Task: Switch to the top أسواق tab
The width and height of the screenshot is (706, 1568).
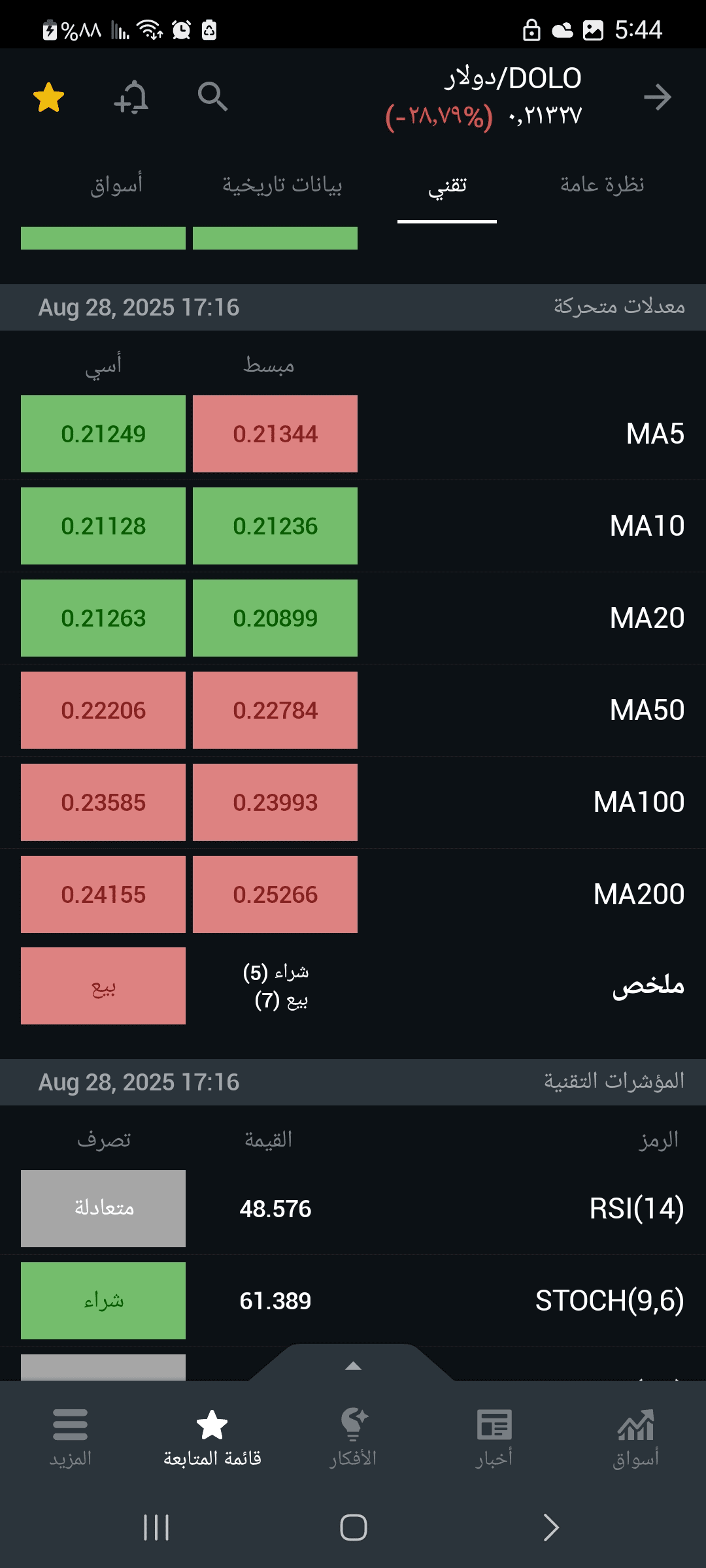Action: 116,185
